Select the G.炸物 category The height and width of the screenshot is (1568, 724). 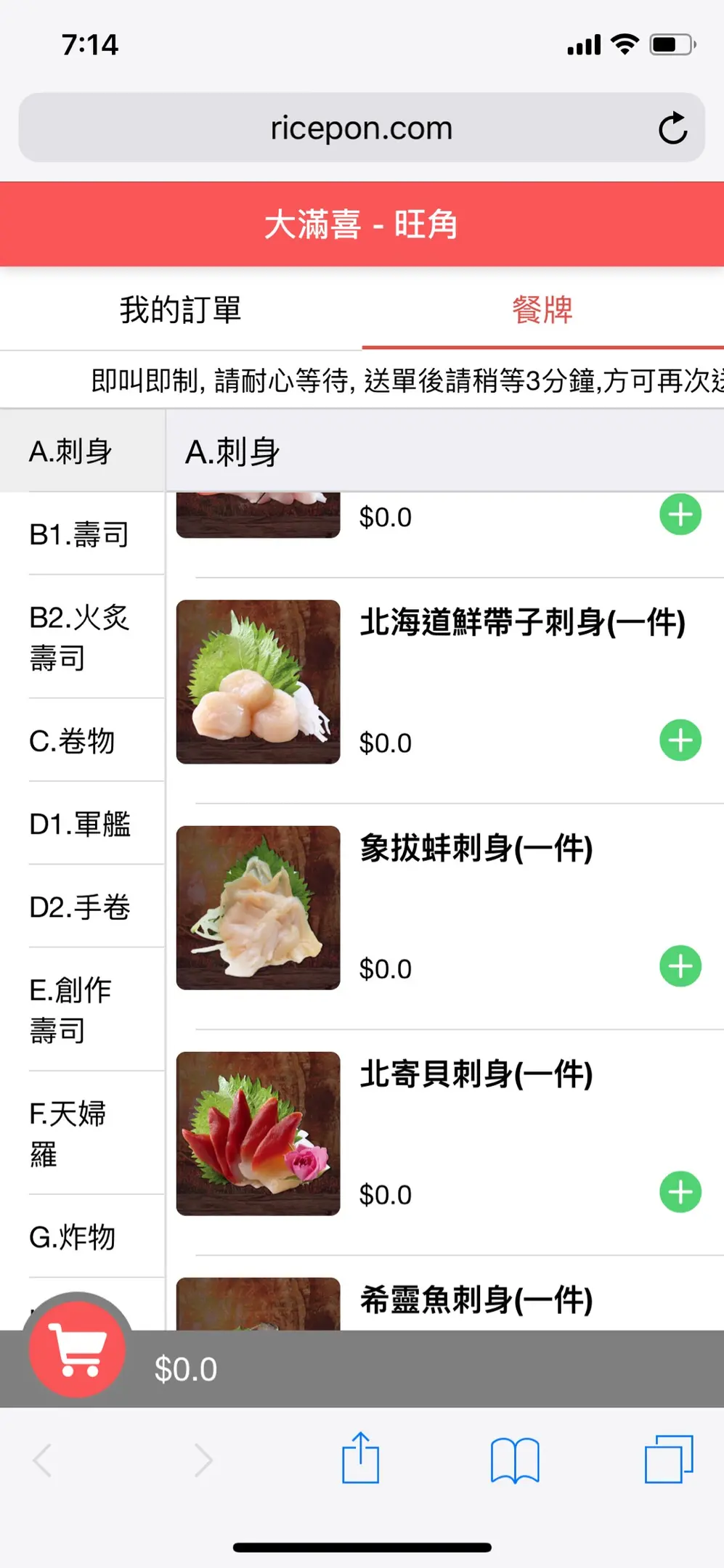point(73,1237)
